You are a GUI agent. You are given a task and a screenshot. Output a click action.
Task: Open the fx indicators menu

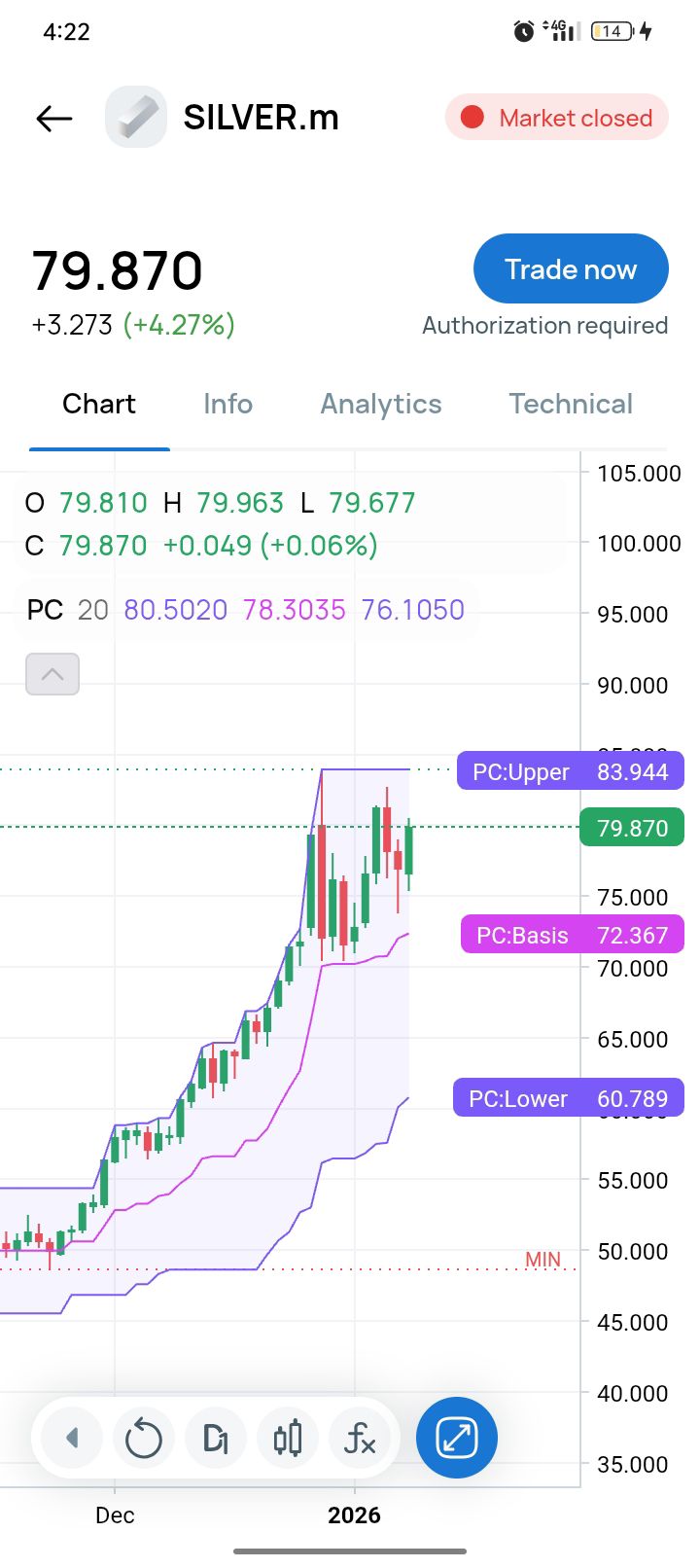pos(360,1438)
